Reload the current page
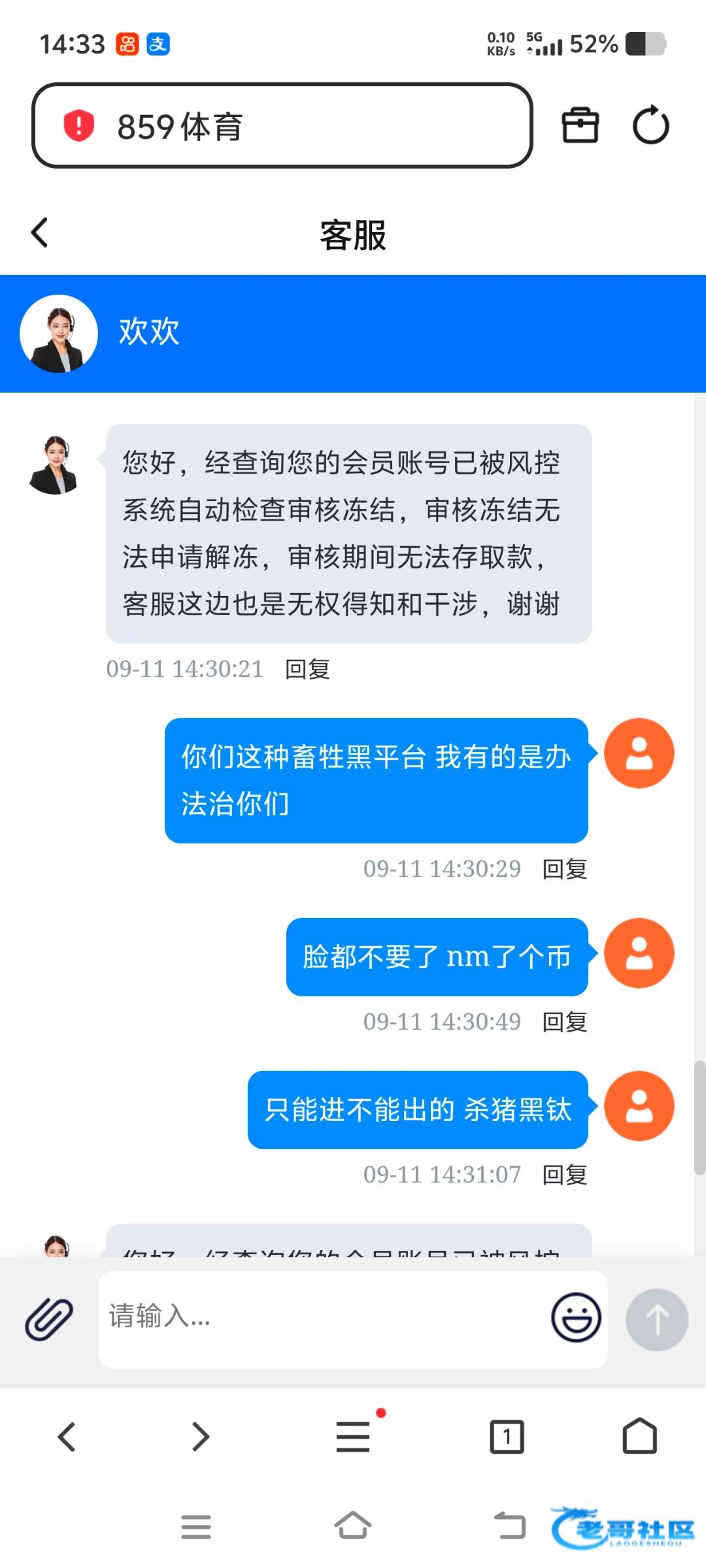 click(x=650, y=125)
